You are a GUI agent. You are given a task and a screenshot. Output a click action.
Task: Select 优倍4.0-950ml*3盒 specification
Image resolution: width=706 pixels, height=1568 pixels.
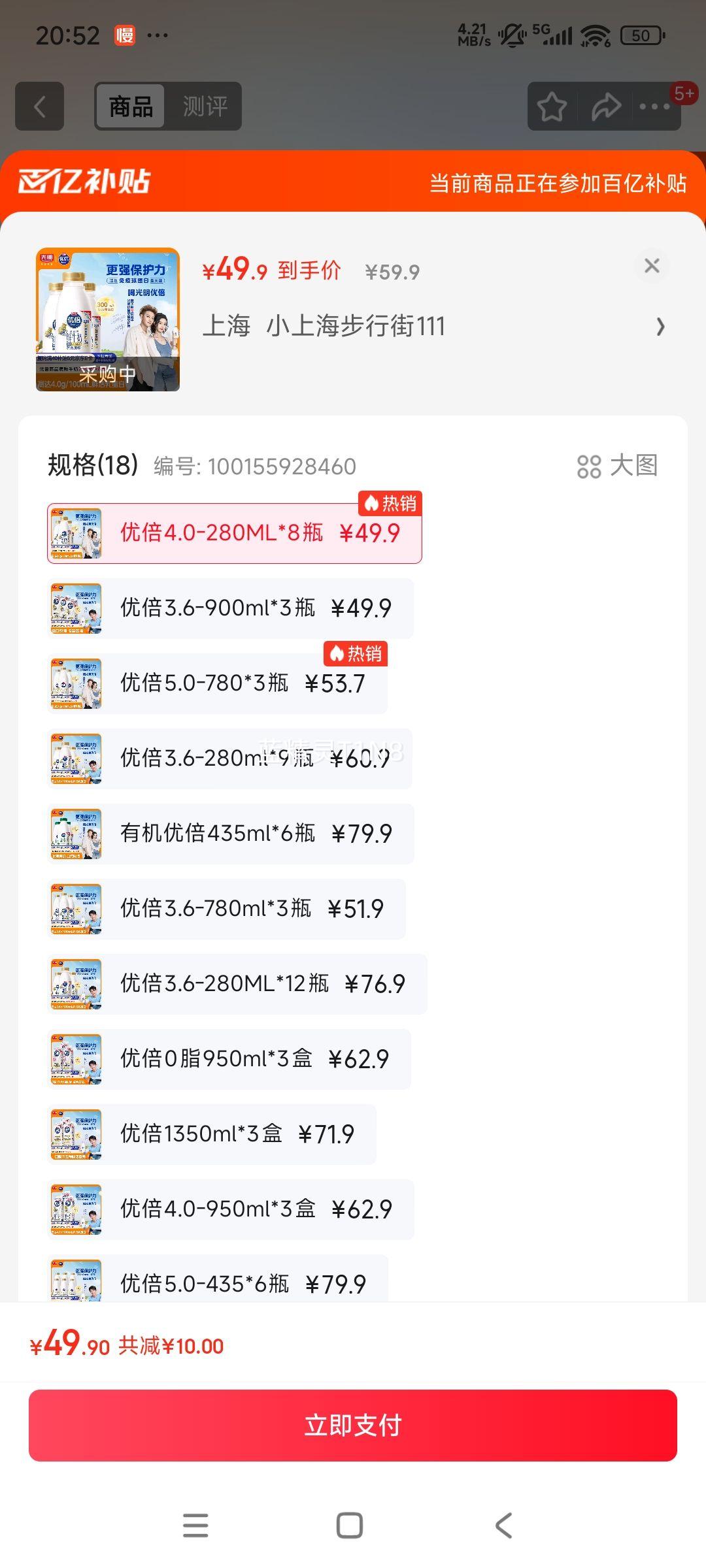[x=230, y=1209]
